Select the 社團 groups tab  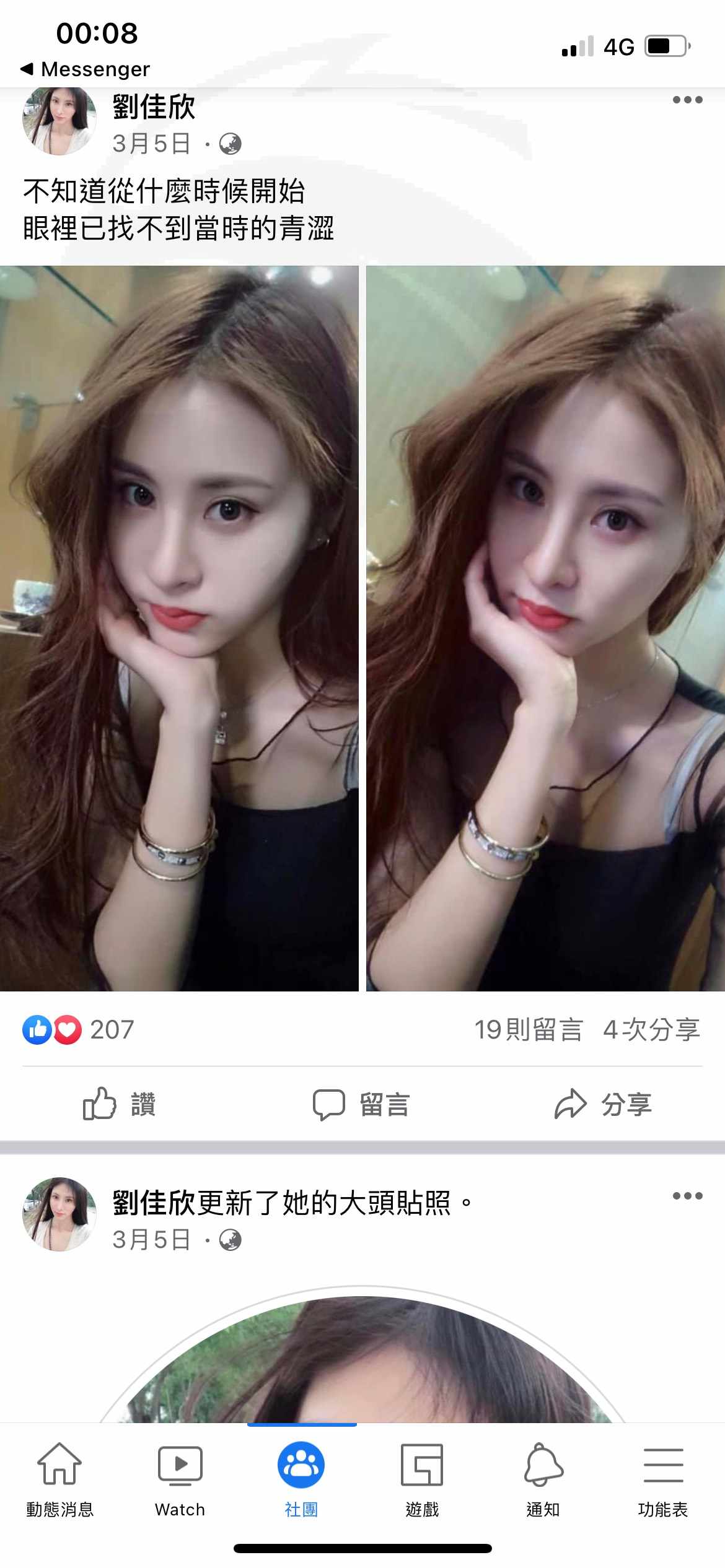[x=301, y=1479]
